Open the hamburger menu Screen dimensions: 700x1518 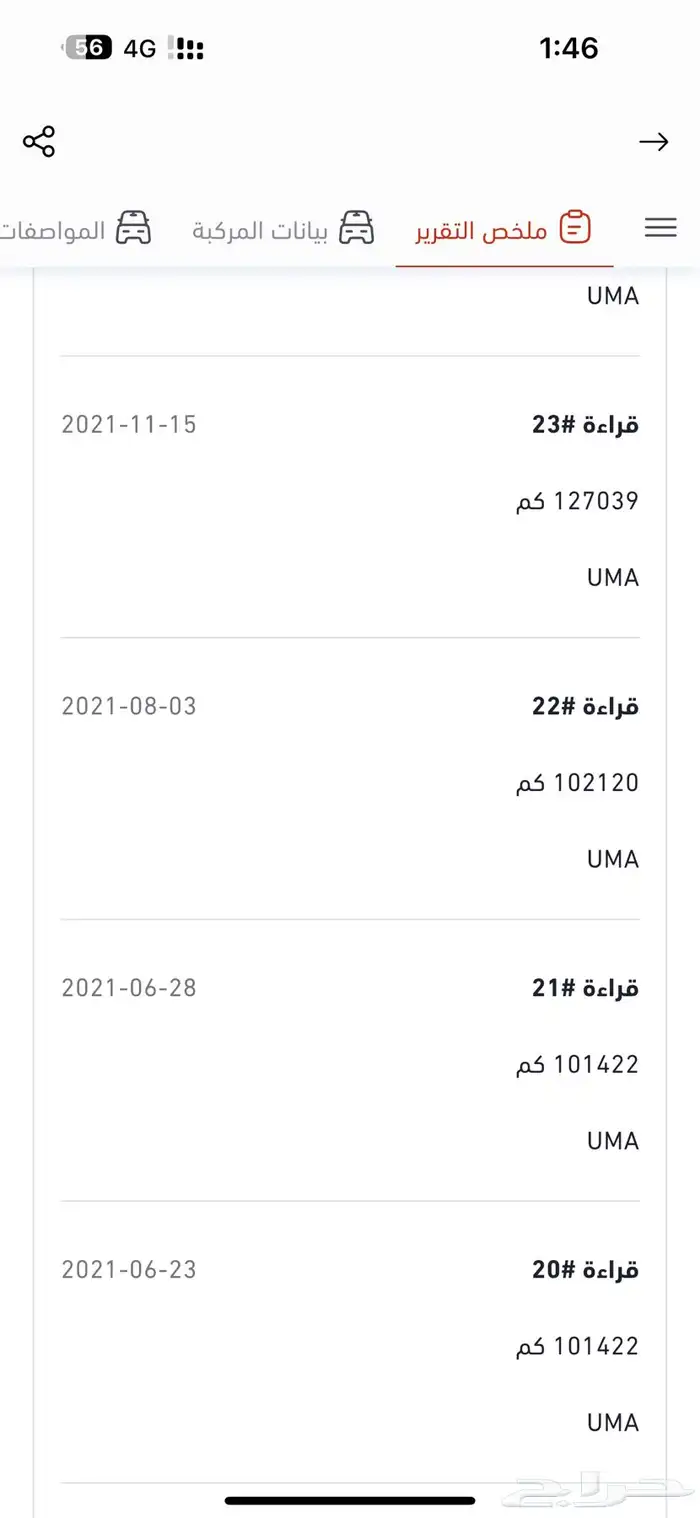pos(660,228)
